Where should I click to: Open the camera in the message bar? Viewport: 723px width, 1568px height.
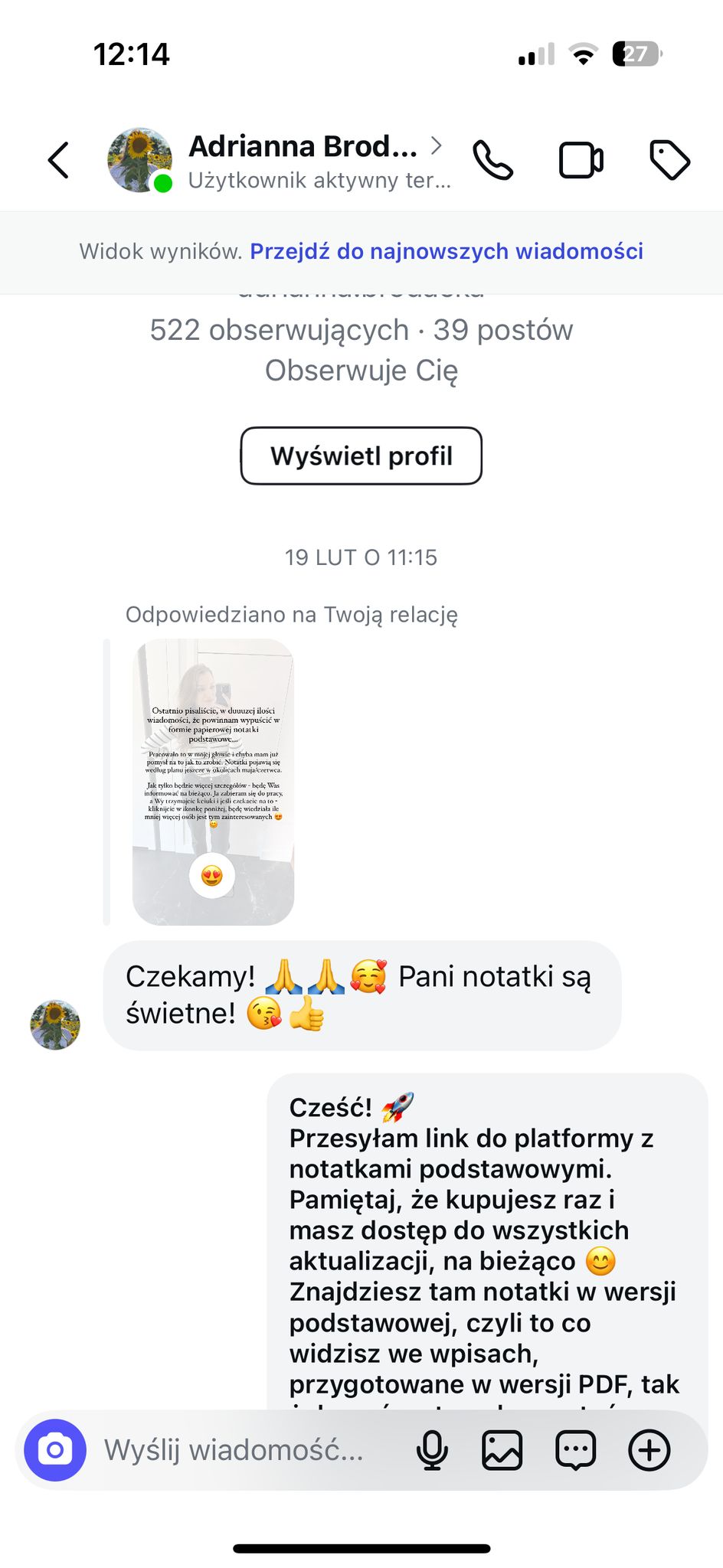pyautogui.click(x=55, y=1450)
